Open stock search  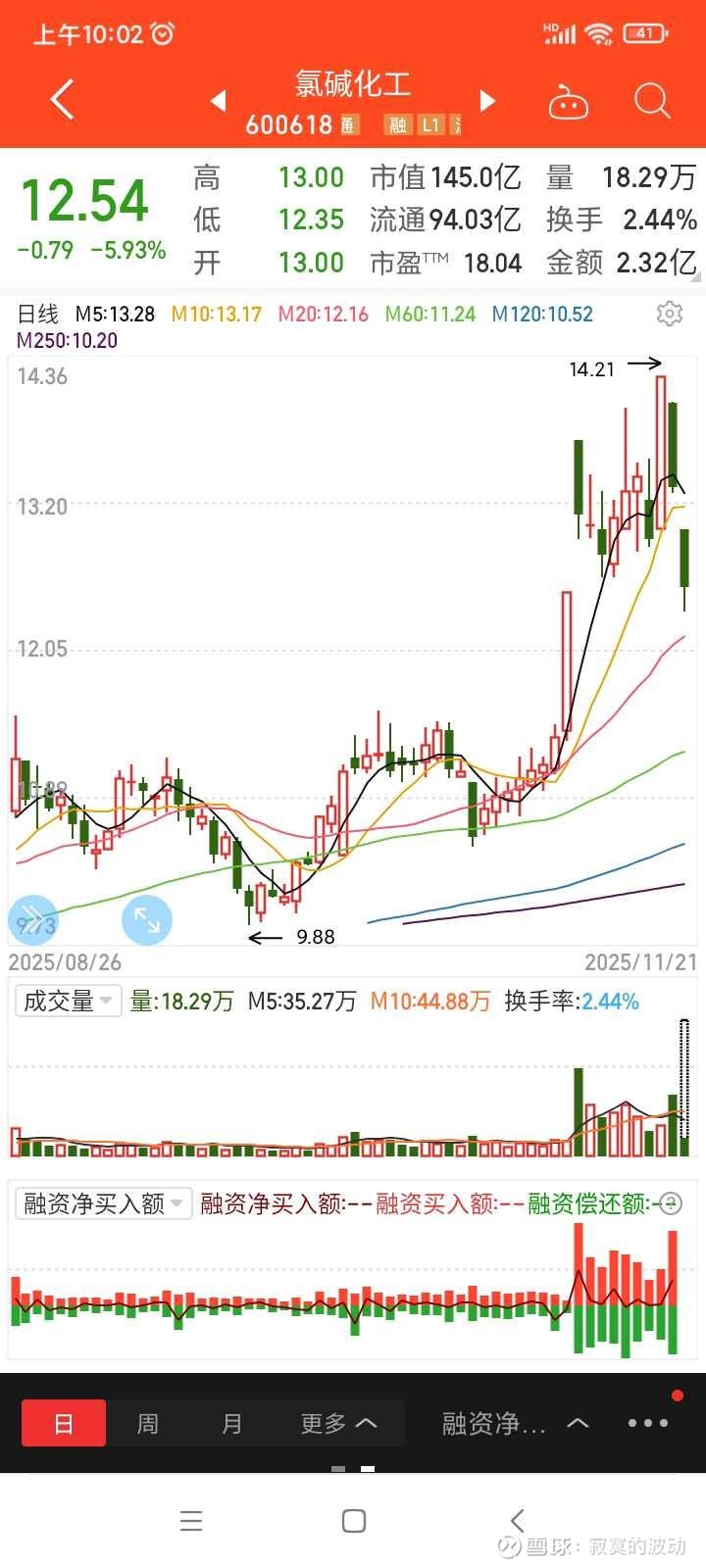pyautogui.click(x=651, y=100)
